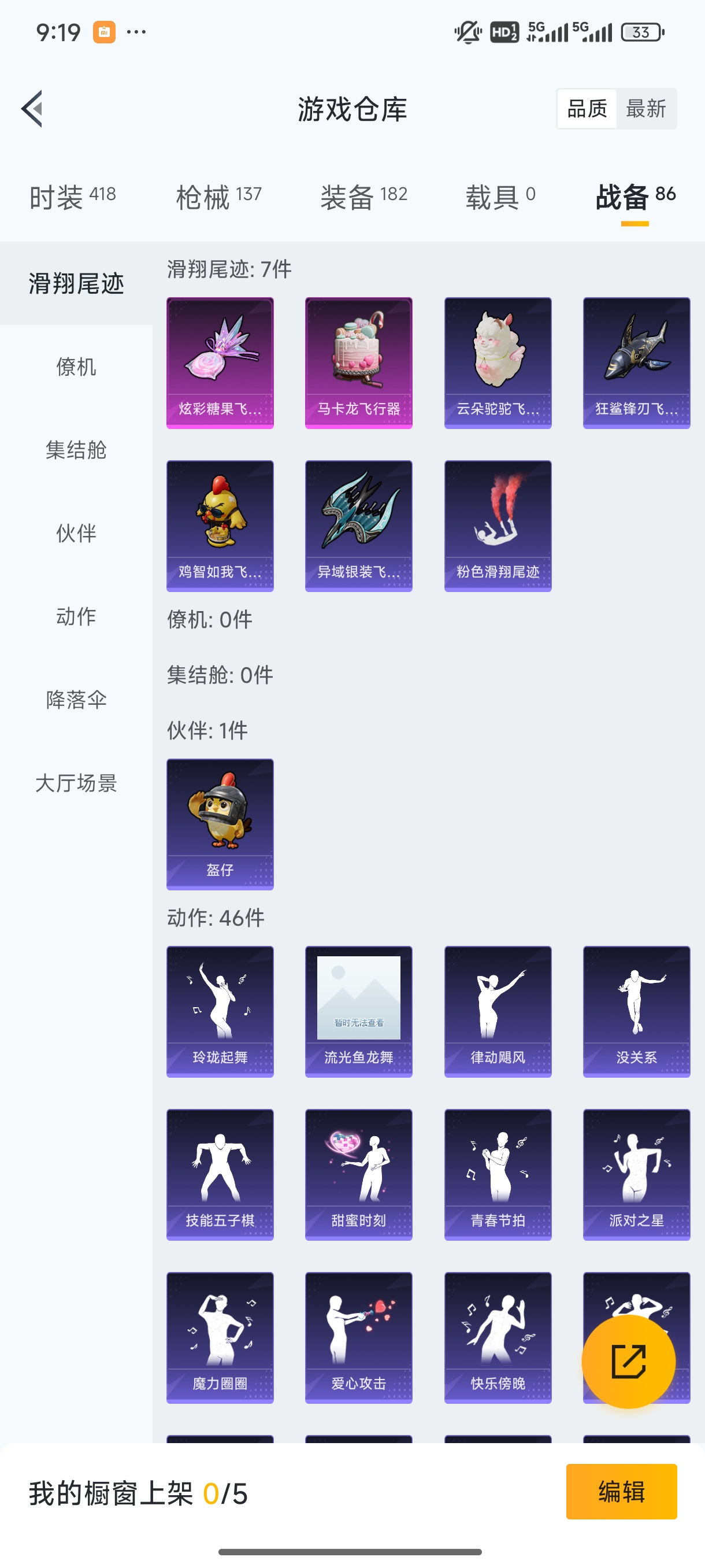The width and height of the screenshot is (705, 1568).
Task: Select the 马卡龙飞行器 item
Action: click(358, 362)
